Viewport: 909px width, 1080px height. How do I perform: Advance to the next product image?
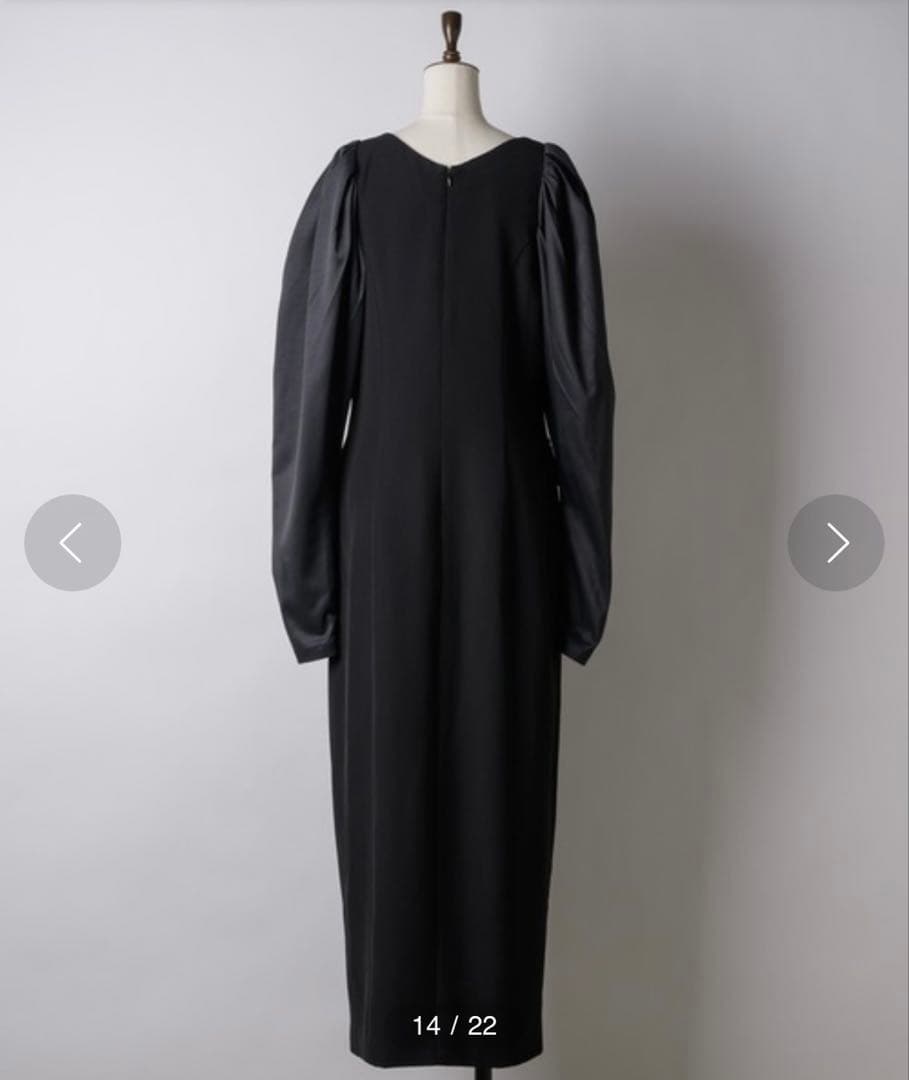pos(836,542)
